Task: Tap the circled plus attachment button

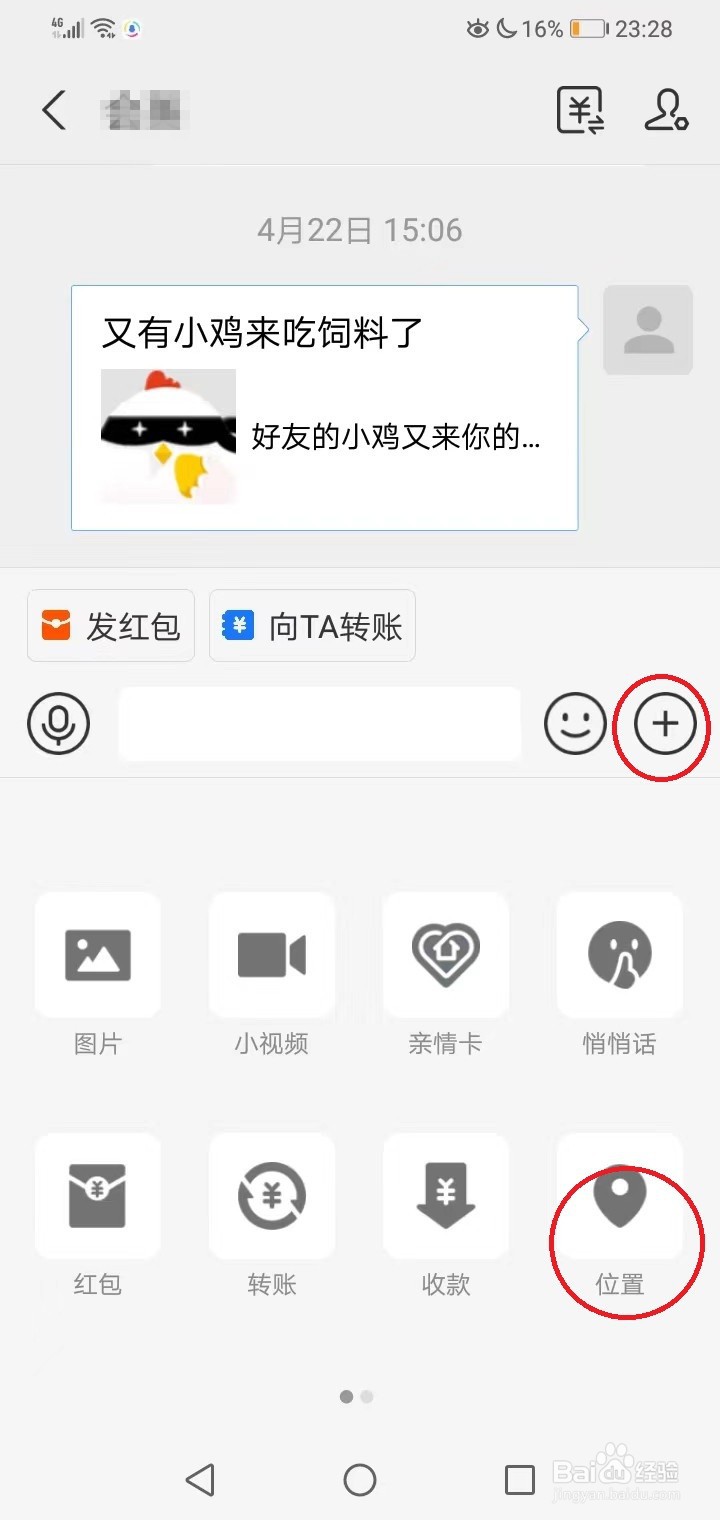Action: point(664,723)
